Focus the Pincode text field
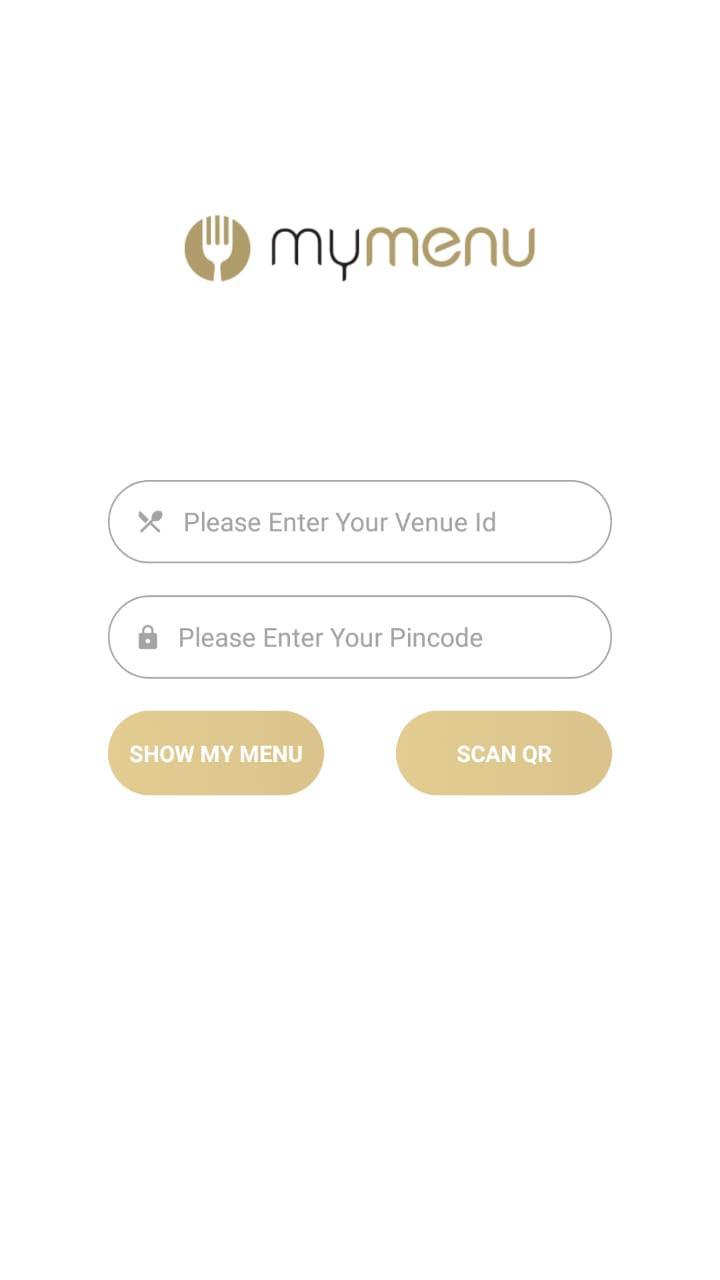The height and width of the screenshot is (1280, 720). 360,637
